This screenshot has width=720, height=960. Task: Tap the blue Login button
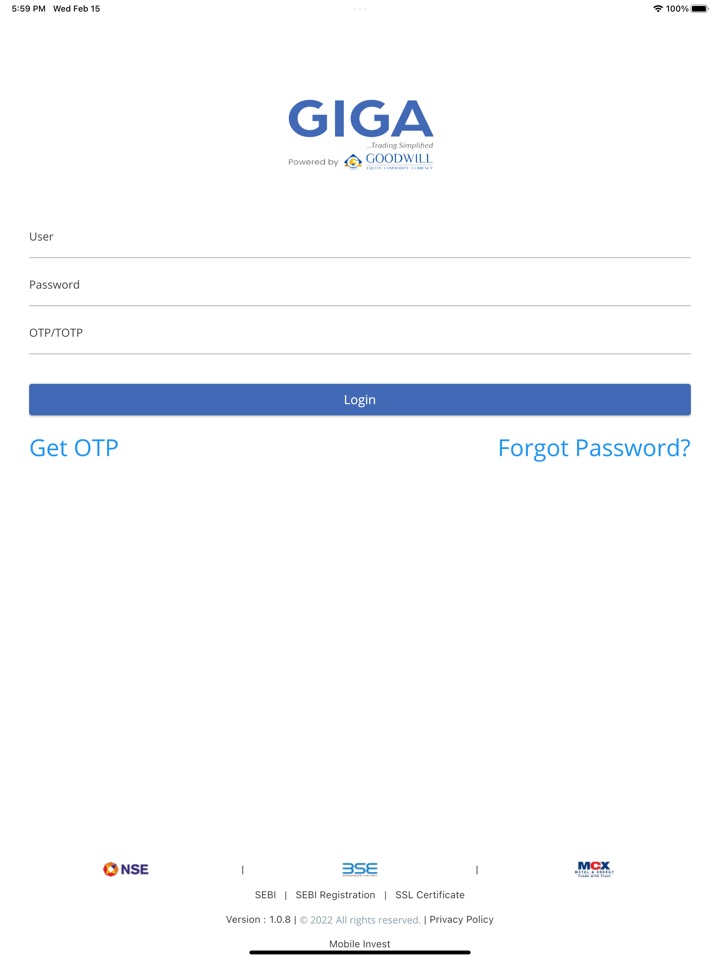(x=359, y=400)
